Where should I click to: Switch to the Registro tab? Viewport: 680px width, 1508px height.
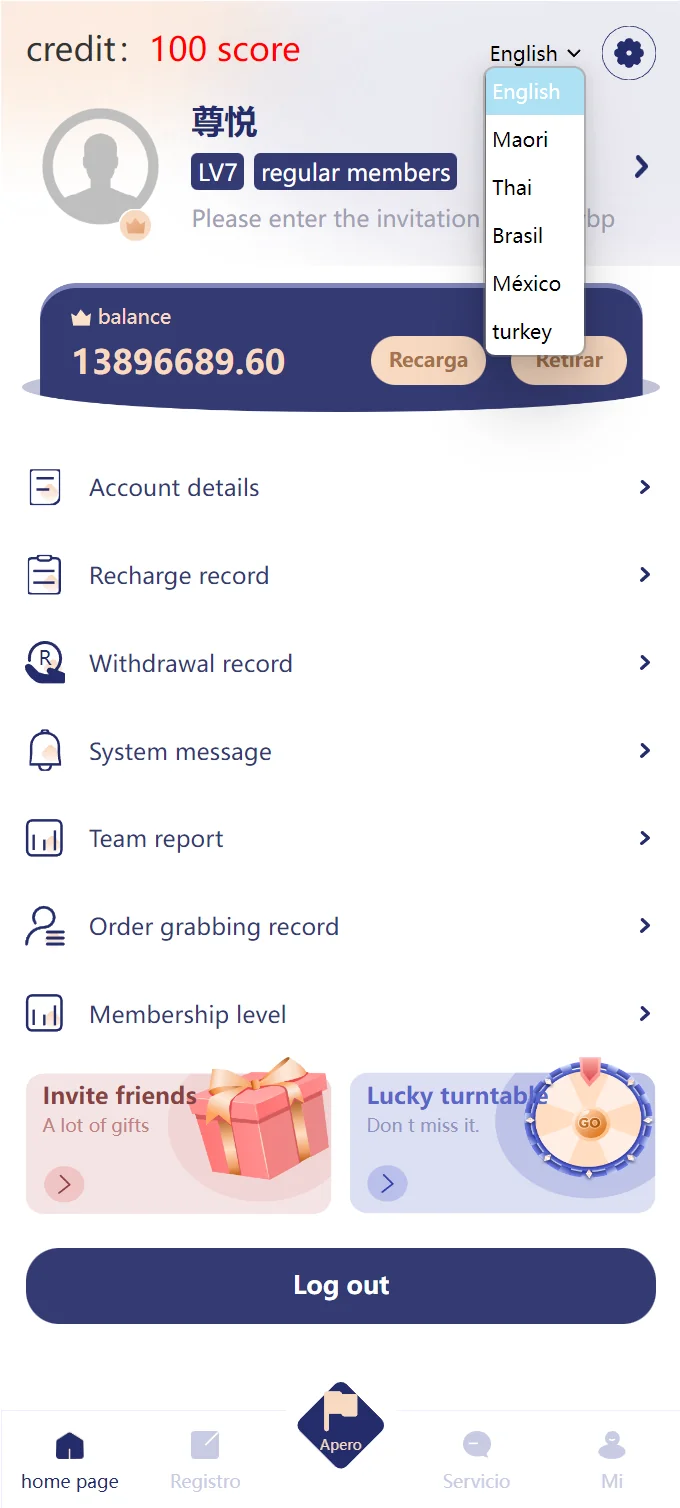point(205,1460)
